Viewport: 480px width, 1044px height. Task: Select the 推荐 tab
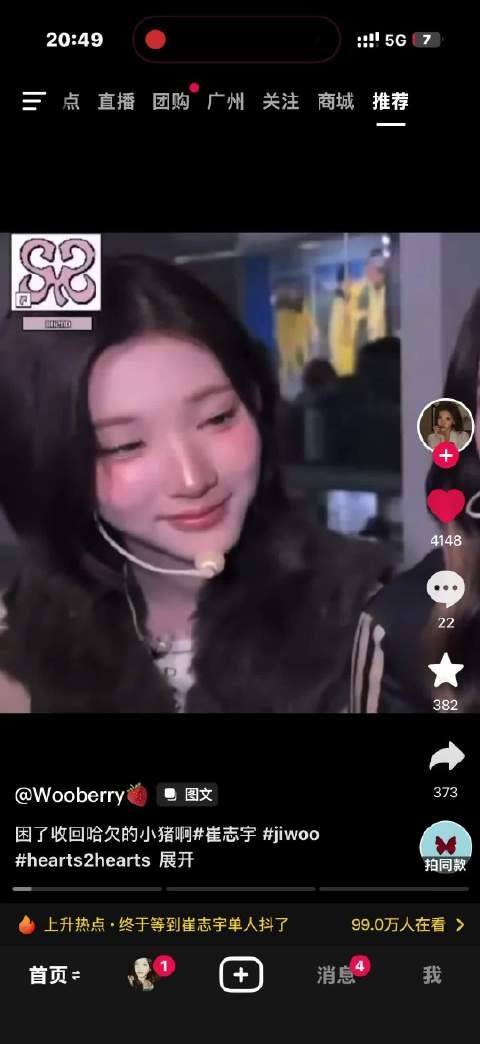[x=390, y=101]
